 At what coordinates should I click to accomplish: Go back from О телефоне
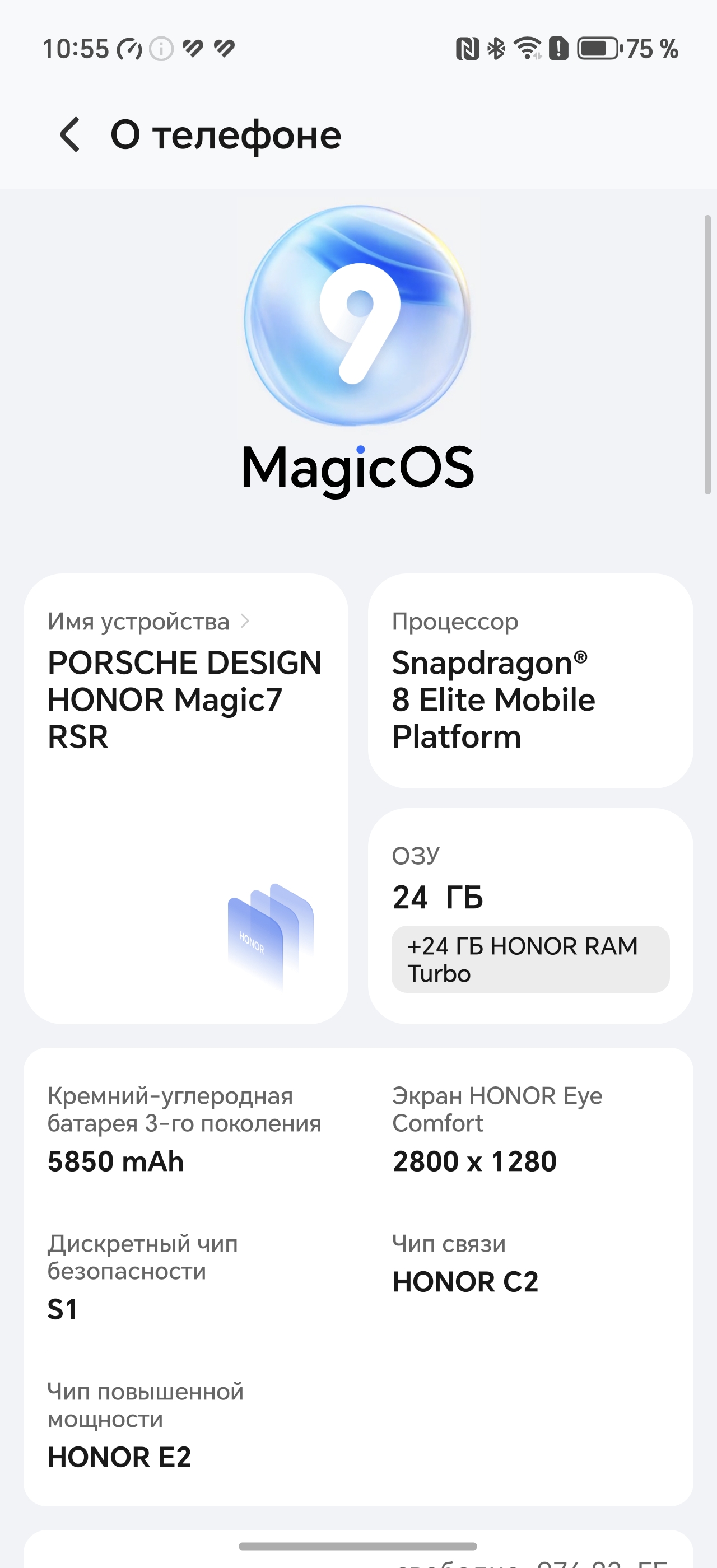[70, 134]
